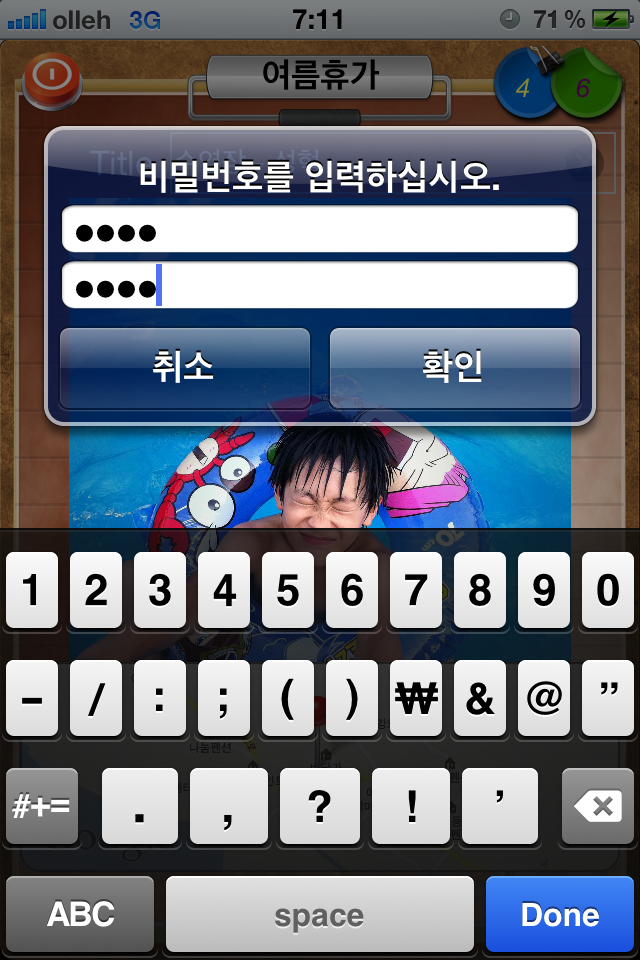The image size is (640, 960).
Task: Type digit 5 on the keyboard
Action: coord(288,591)
